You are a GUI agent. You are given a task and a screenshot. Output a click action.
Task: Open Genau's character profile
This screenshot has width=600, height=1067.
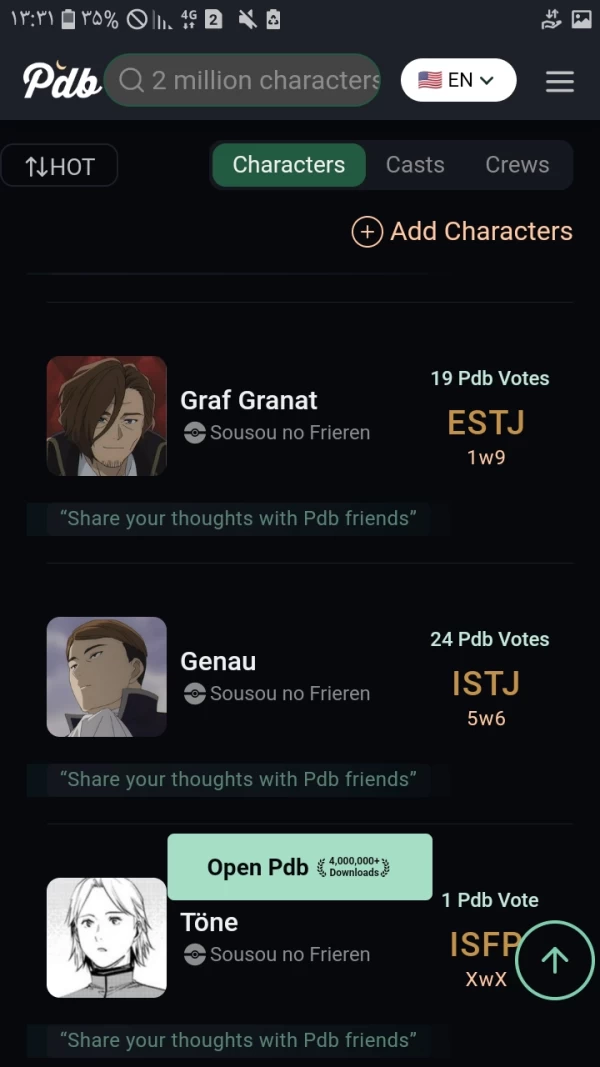point(218,661)
